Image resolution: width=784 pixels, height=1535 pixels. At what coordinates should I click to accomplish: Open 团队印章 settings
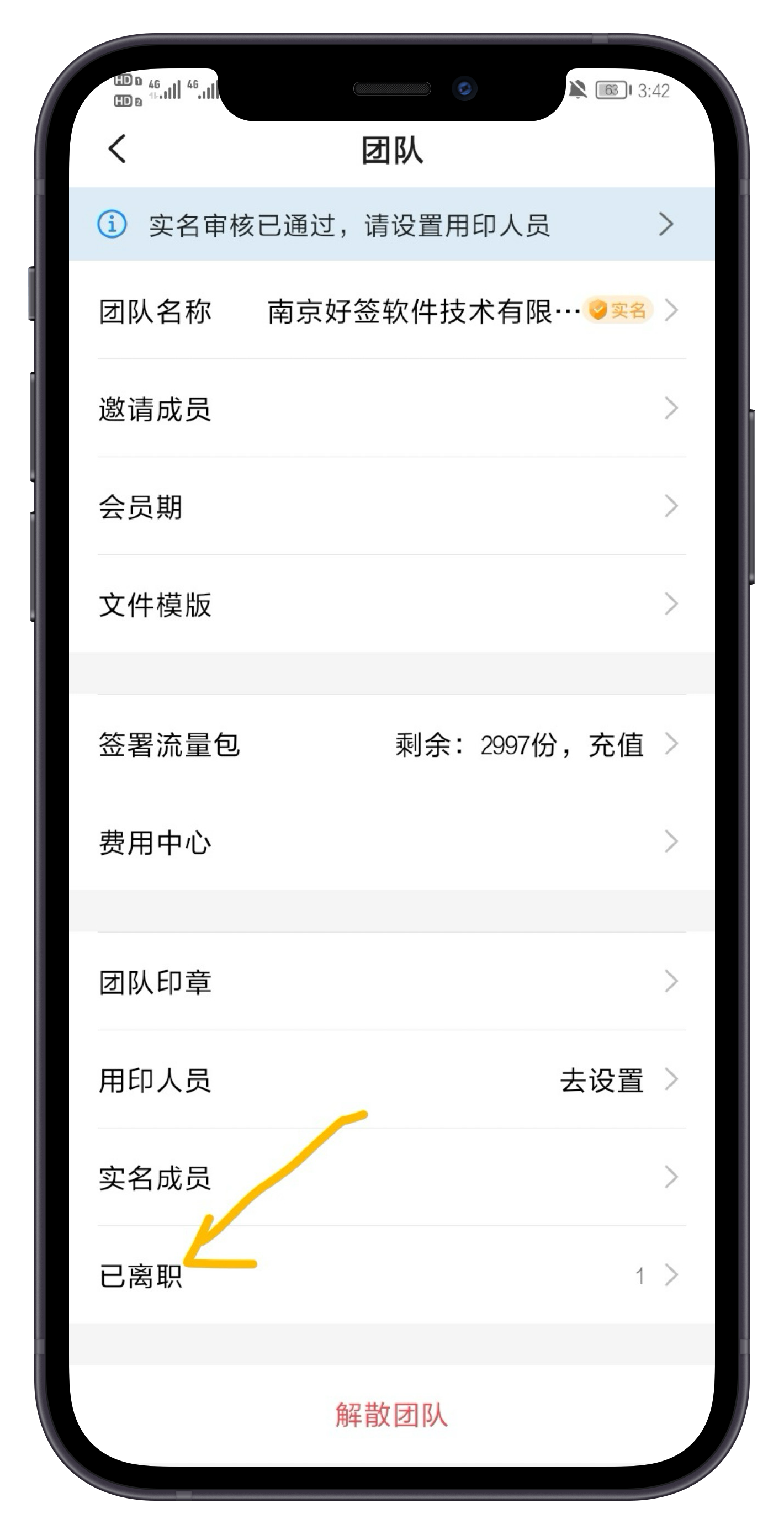pyautogui.click(x=391, y=981)
